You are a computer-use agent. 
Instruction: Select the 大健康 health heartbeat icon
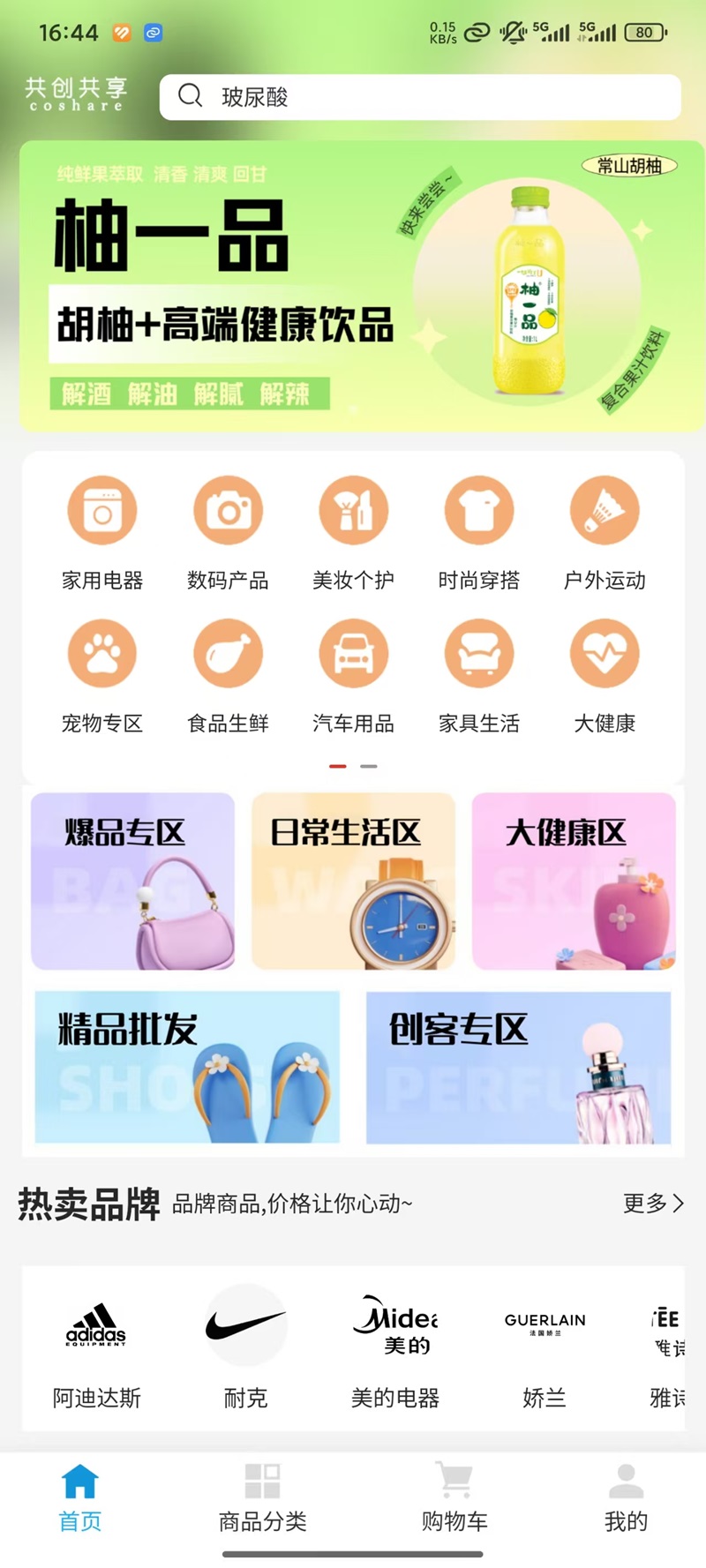pyautogui.click(x=605, y=652)
